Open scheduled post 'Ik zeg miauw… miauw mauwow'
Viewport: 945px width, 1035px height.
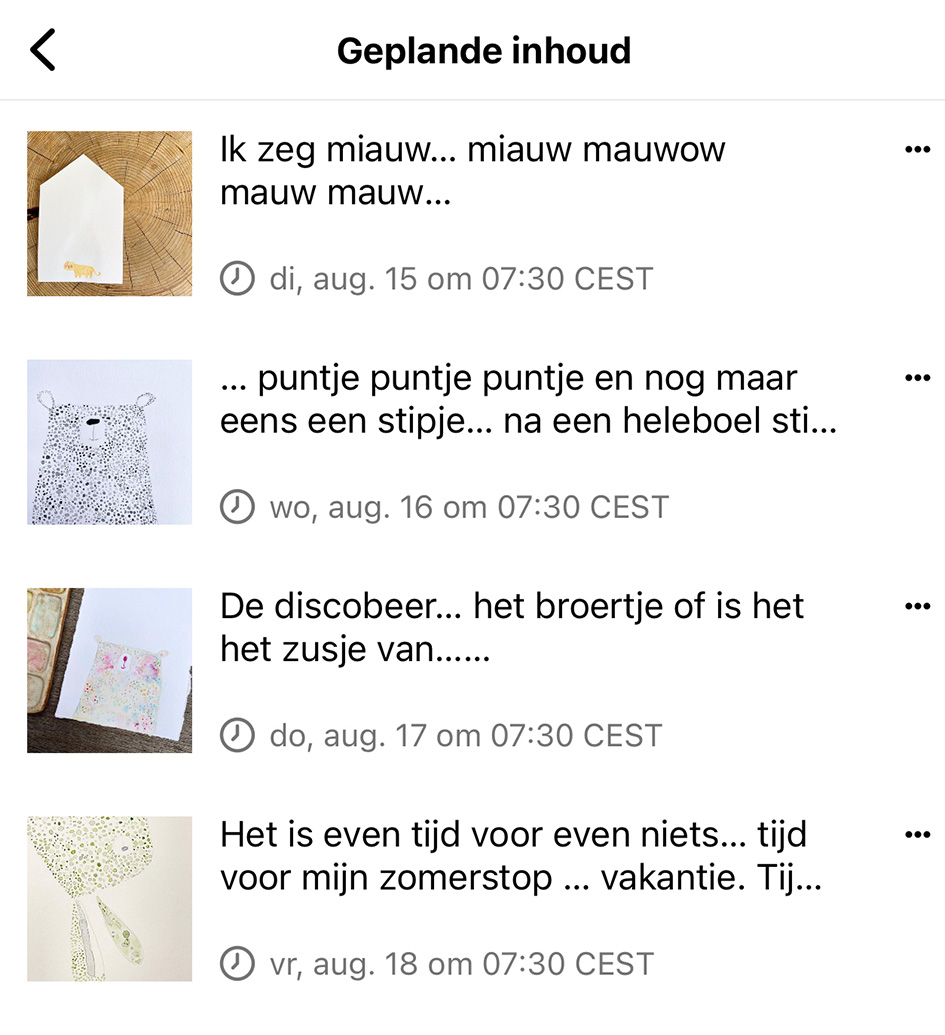click(472, 170)
